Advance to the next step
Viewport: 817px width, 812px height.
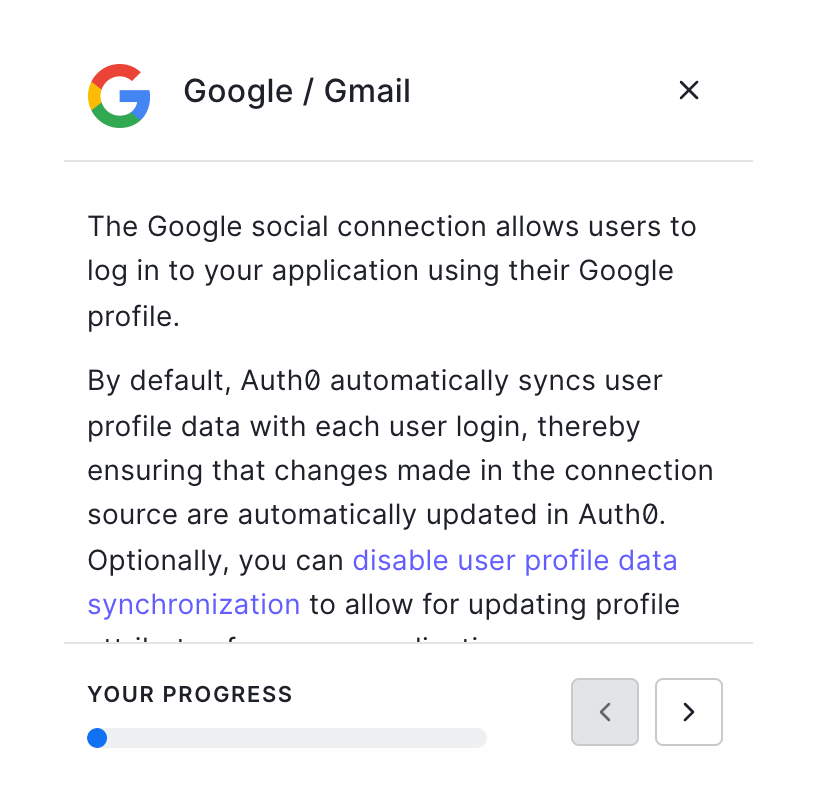pyautogui.click(x=688, y=712)
